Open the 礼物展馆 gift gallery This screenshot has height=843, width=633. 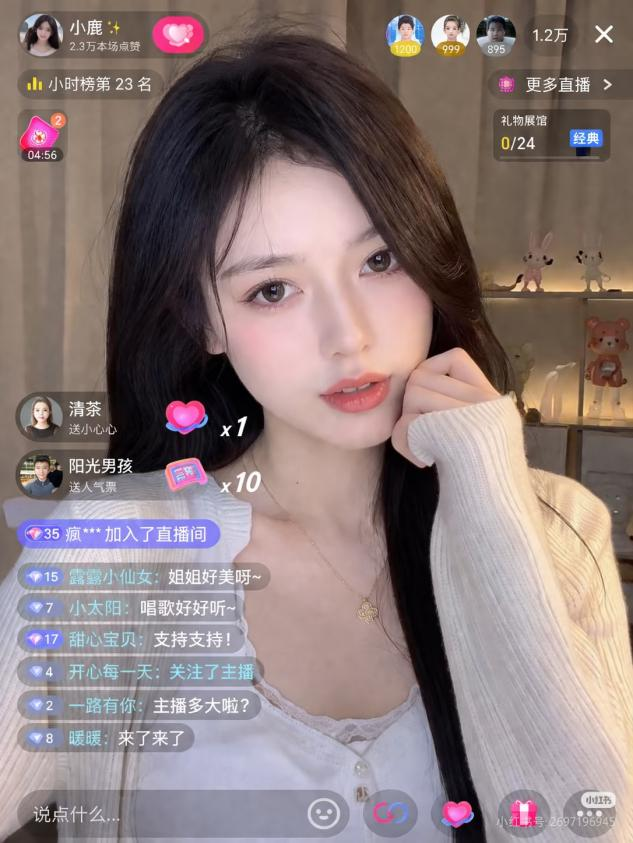(x=552, y=133)
